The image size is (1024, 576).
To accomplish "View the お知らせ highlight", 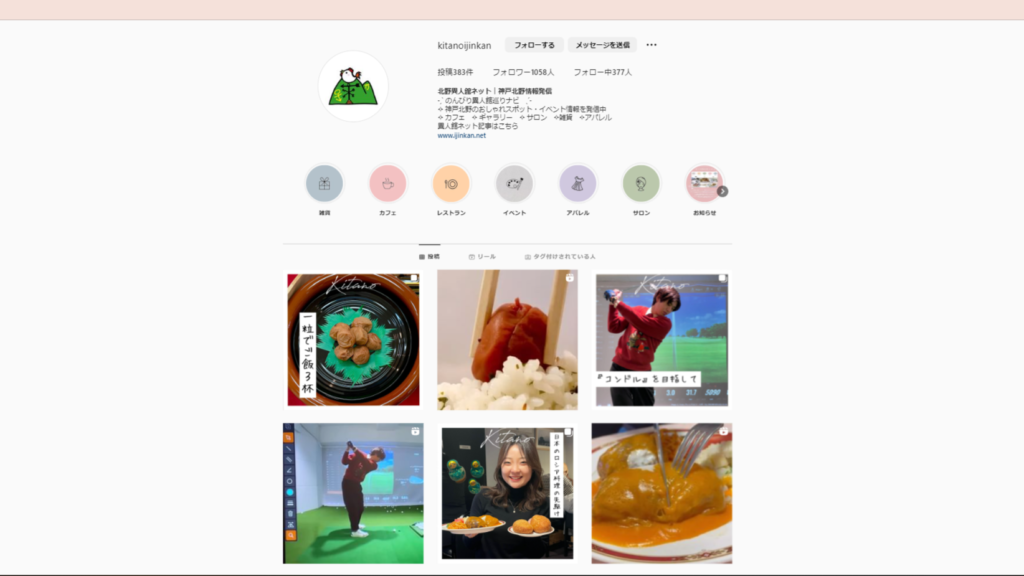I will click(x=704, y=184).
